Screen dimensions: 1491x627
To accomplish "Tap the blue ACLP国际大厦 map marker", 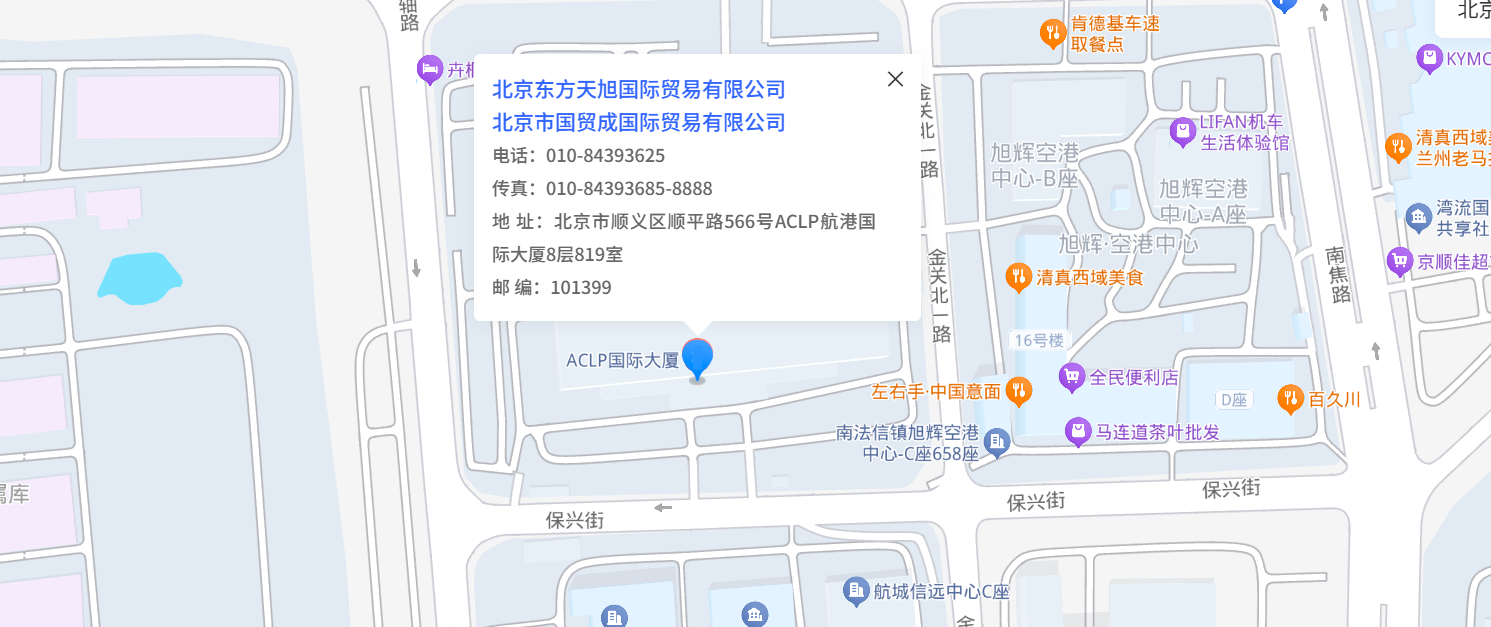I will pos(697,360).
